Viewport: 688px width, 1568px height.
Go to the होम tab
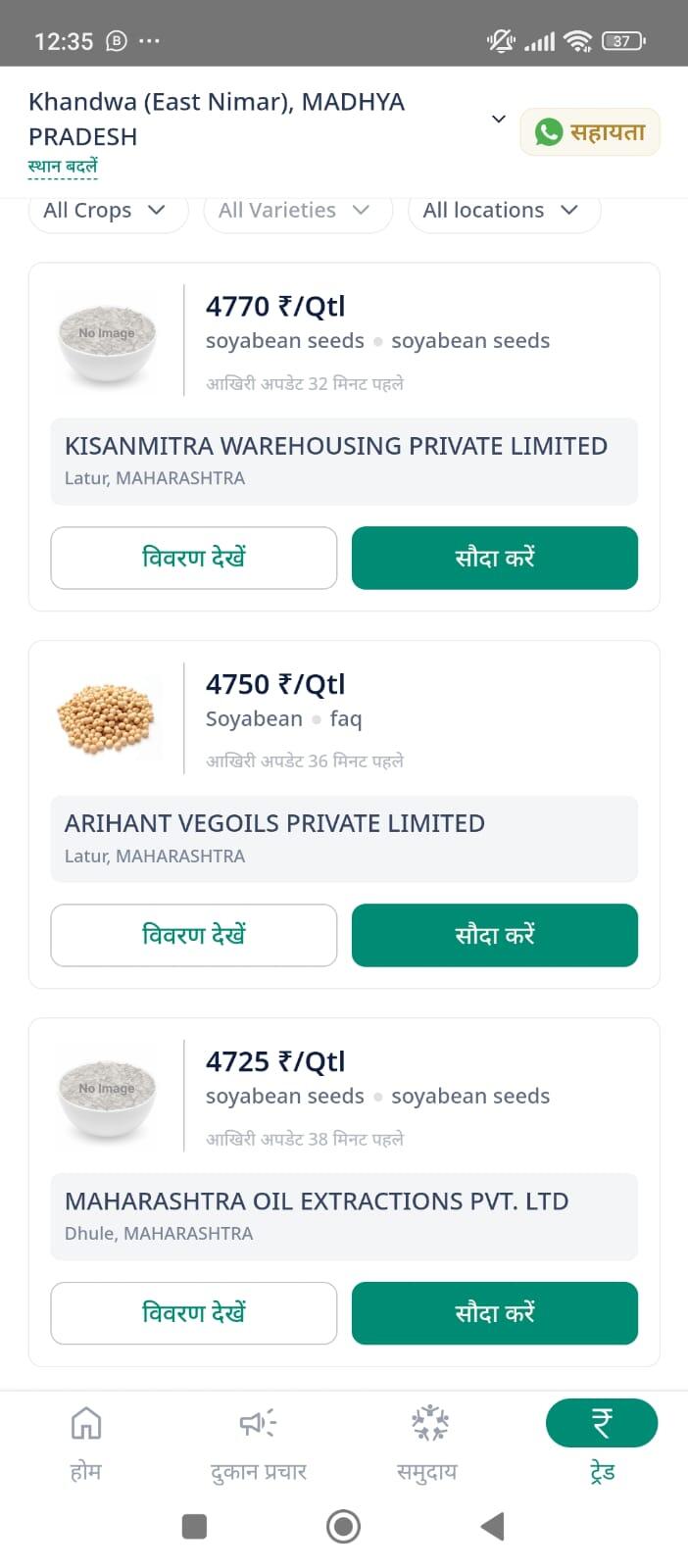(x=86, y=1444)
